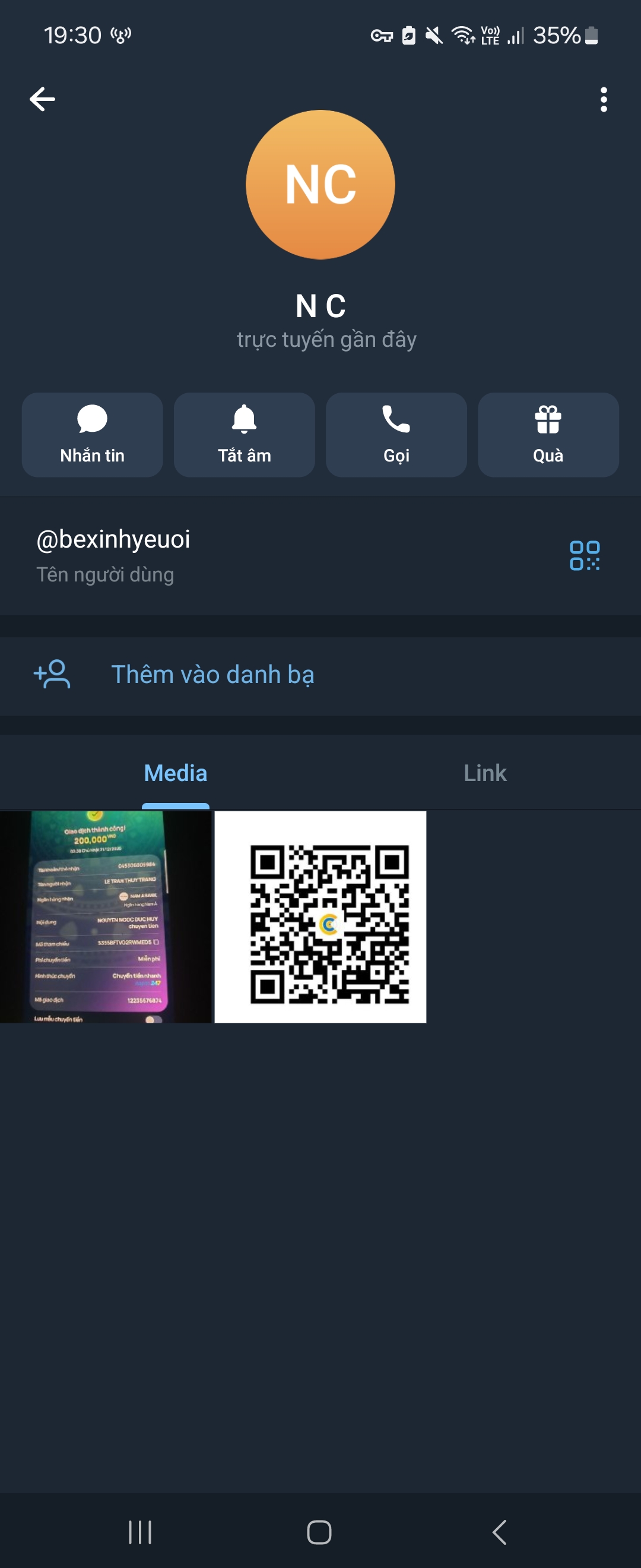This screenshot has height=1568, width=641.
Task: Show the QR code for this username
Action: point(585,555)
